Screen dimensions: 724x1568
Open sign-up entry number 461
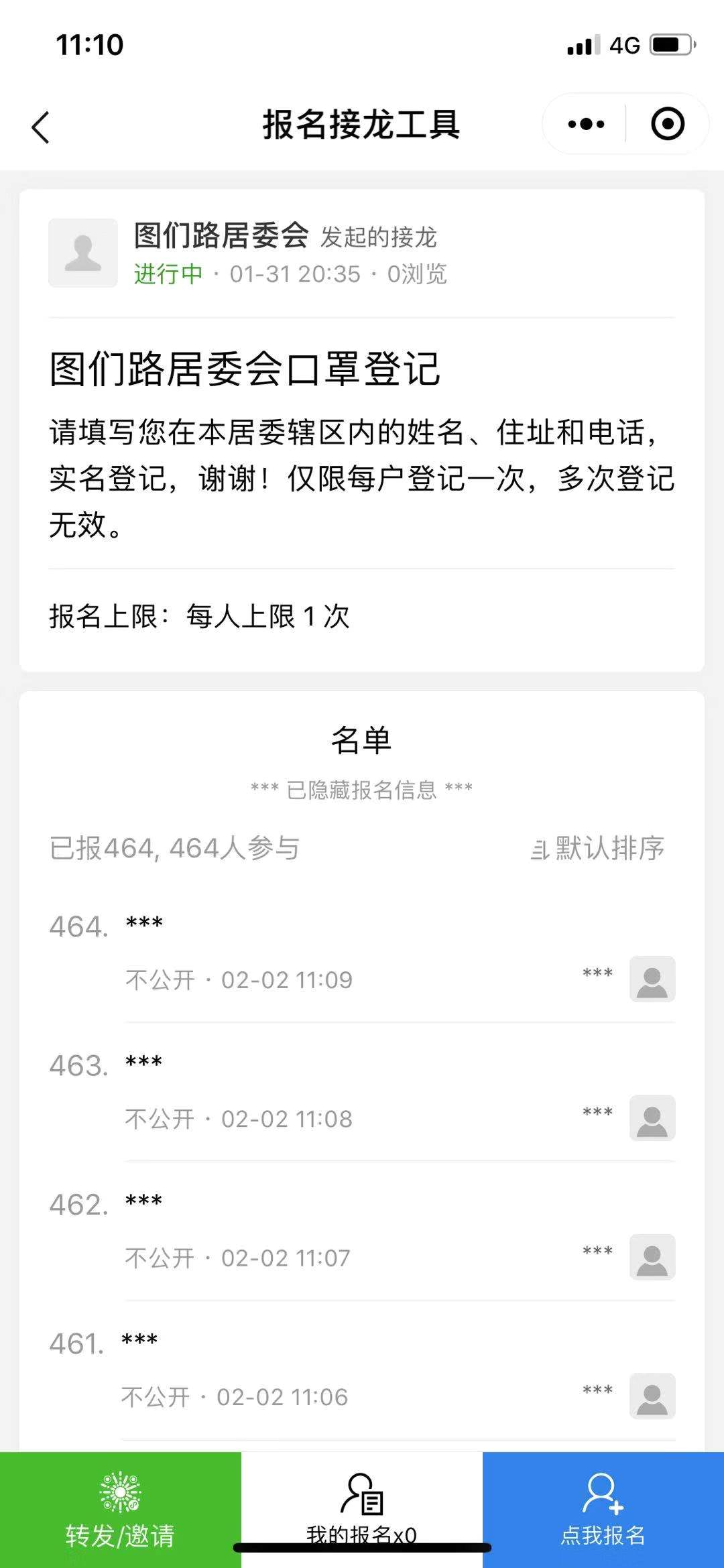click(362, 1370)
